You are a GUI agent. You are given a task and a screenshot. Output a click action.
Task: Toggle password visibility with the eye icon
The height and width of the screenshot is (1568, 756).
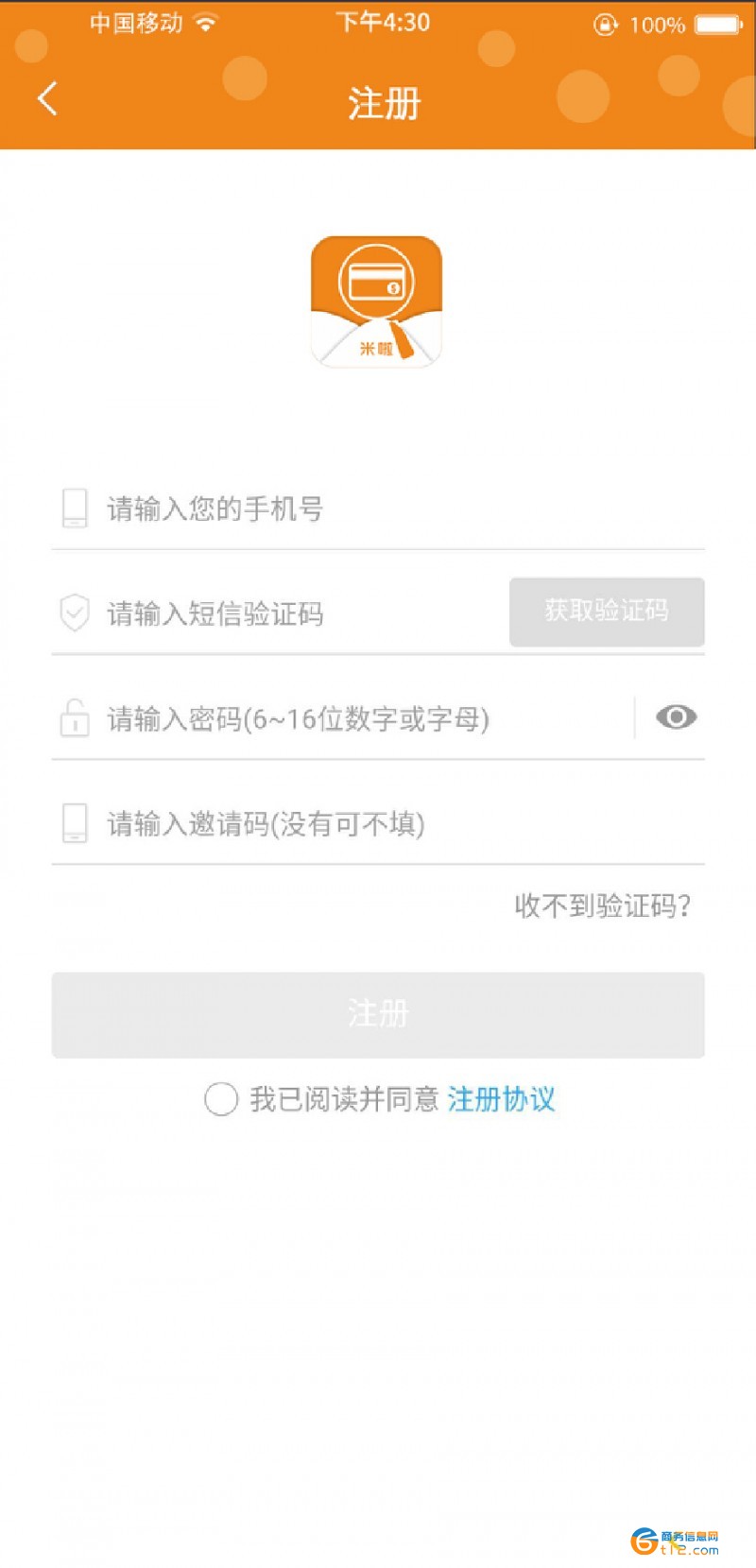click(x=676, y=717)
